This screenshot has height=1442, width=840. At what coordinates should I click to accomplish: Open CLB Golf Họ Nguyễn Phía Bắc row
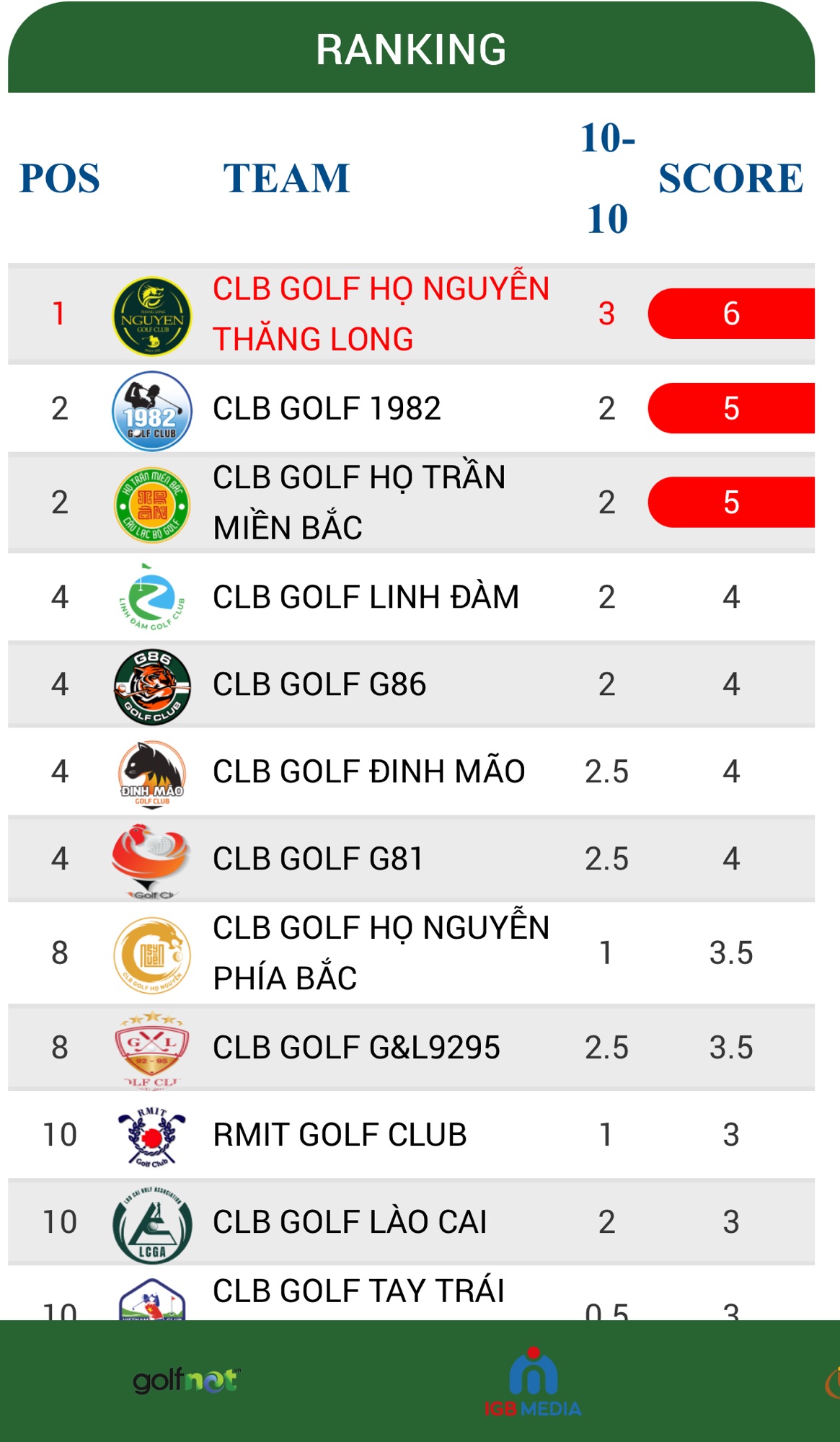381,952
